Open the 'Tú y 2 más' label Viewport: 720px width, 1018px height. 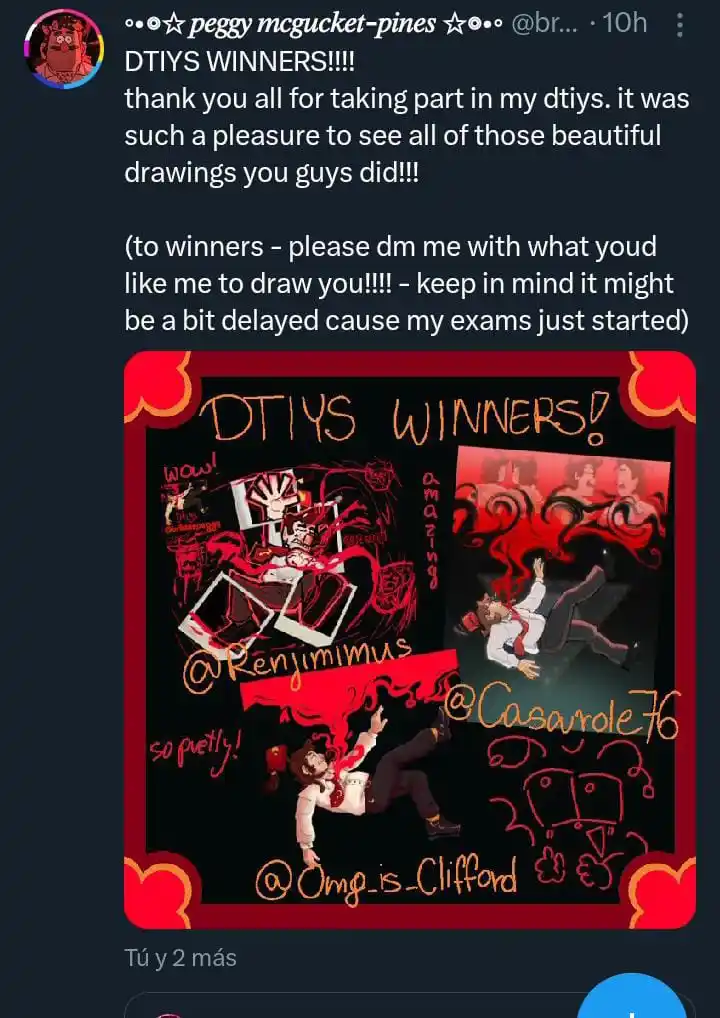click(181, 958)
